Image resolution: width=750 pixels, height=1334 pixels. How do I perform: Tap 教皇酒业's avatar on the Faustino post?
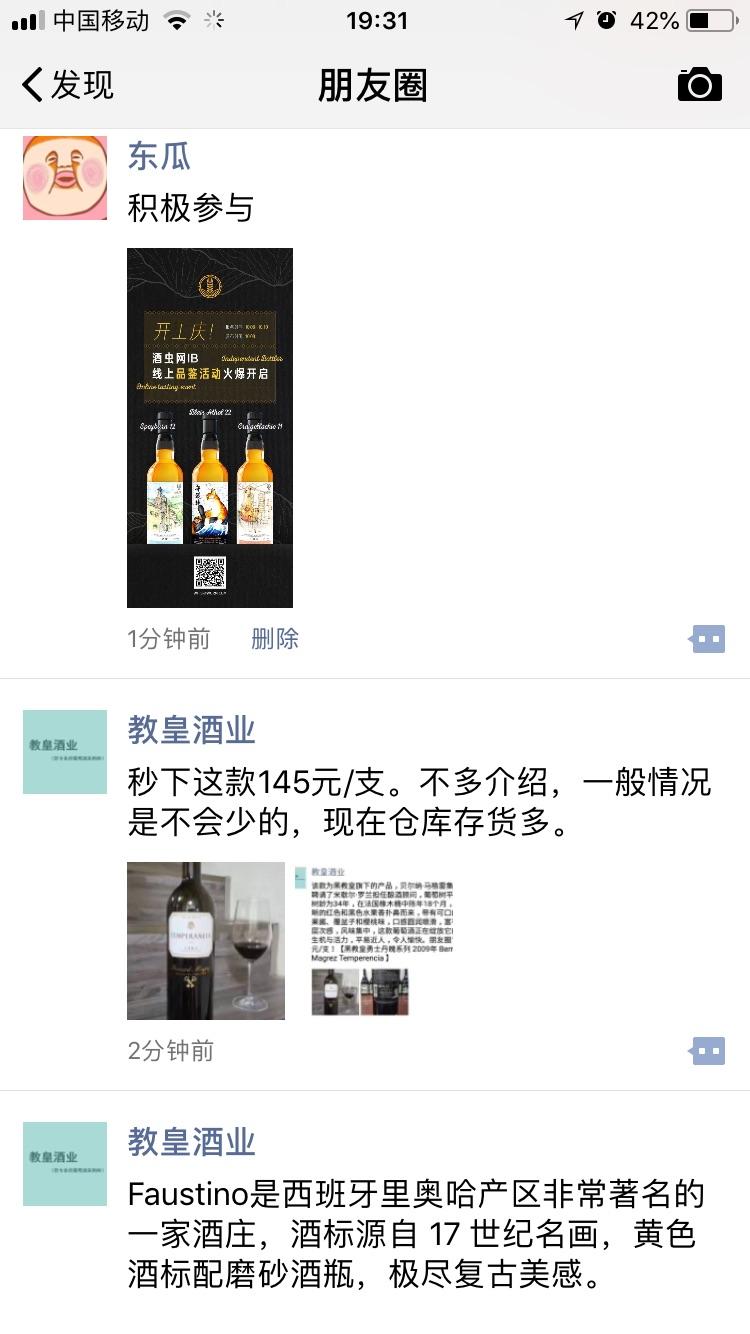point(64,1164)
